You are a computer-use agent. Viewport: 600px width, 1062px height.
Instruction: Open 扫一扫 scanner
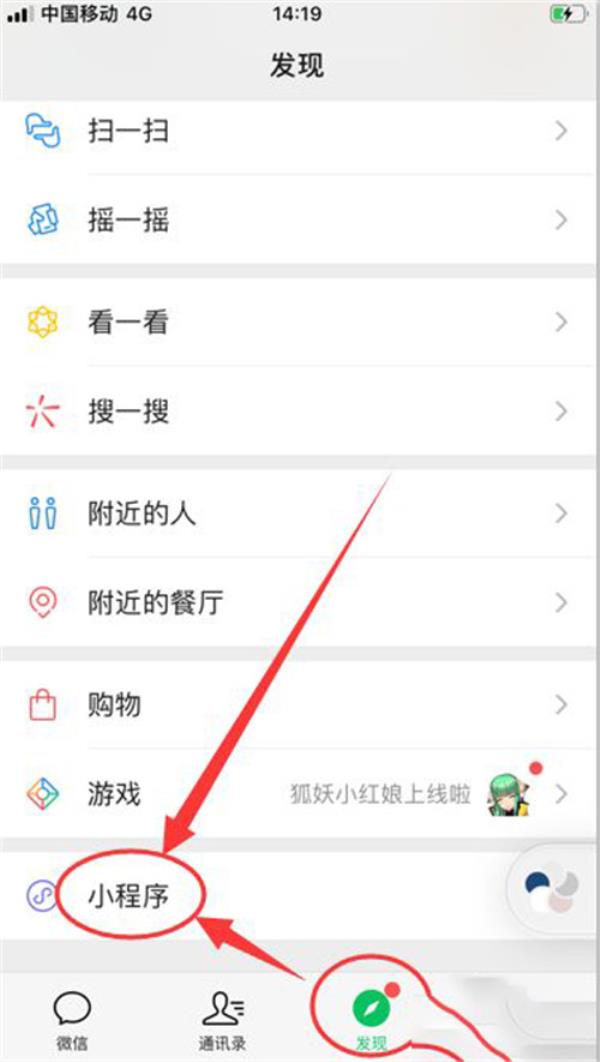click(x=128, y=130)
